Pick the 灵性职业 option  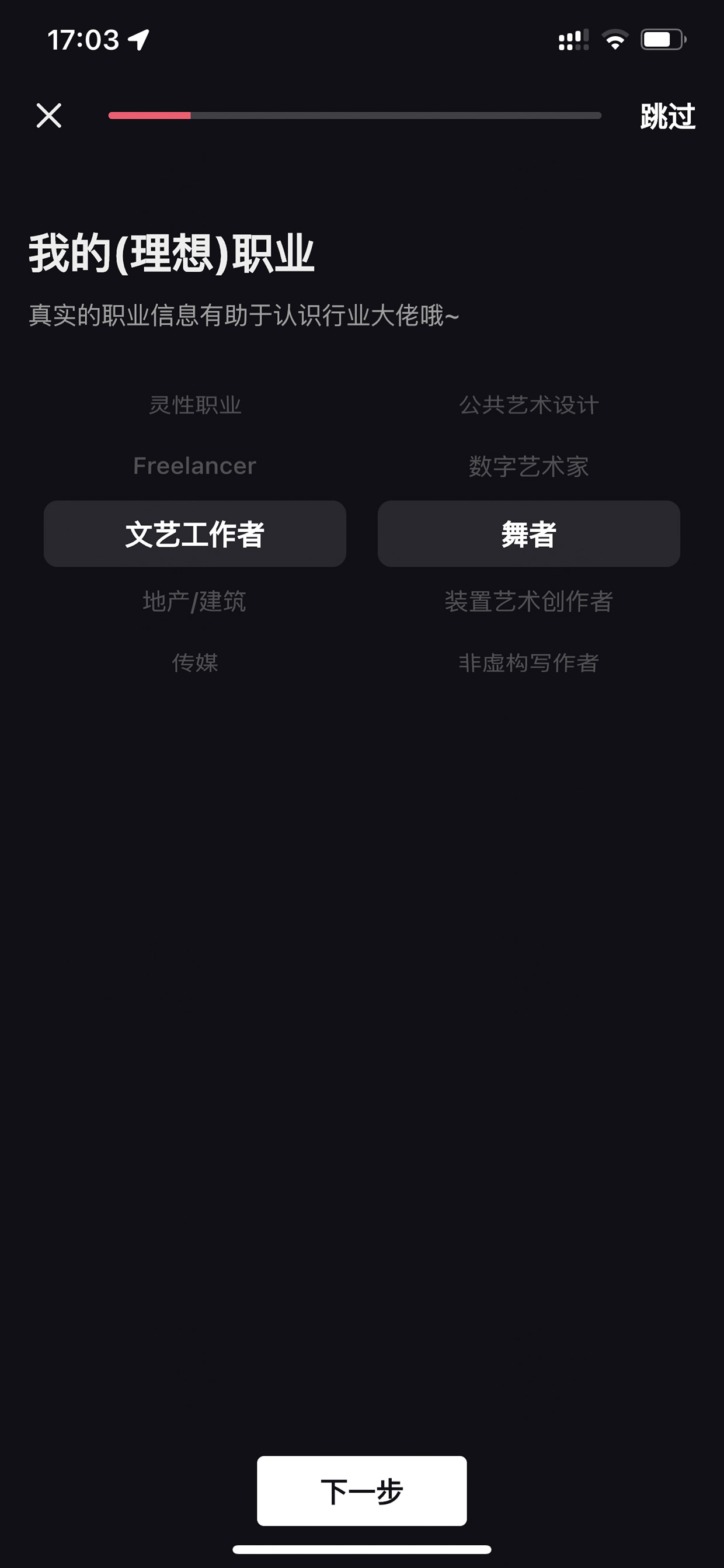[x=194, y=405]
